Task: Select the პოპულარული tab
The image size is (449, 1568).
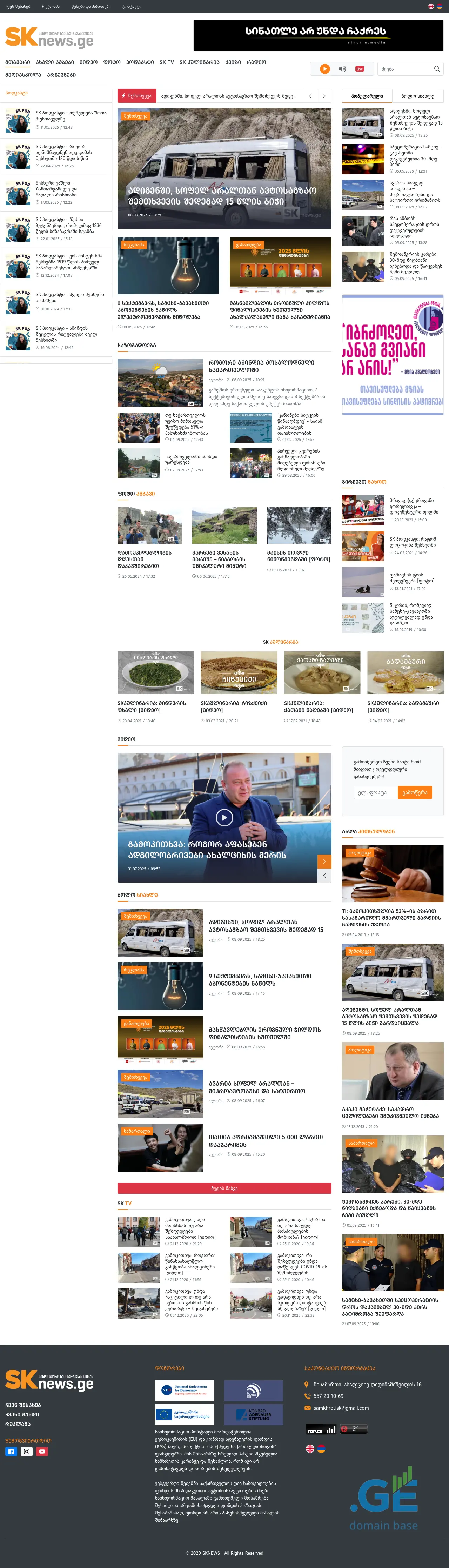Action: 367,95
